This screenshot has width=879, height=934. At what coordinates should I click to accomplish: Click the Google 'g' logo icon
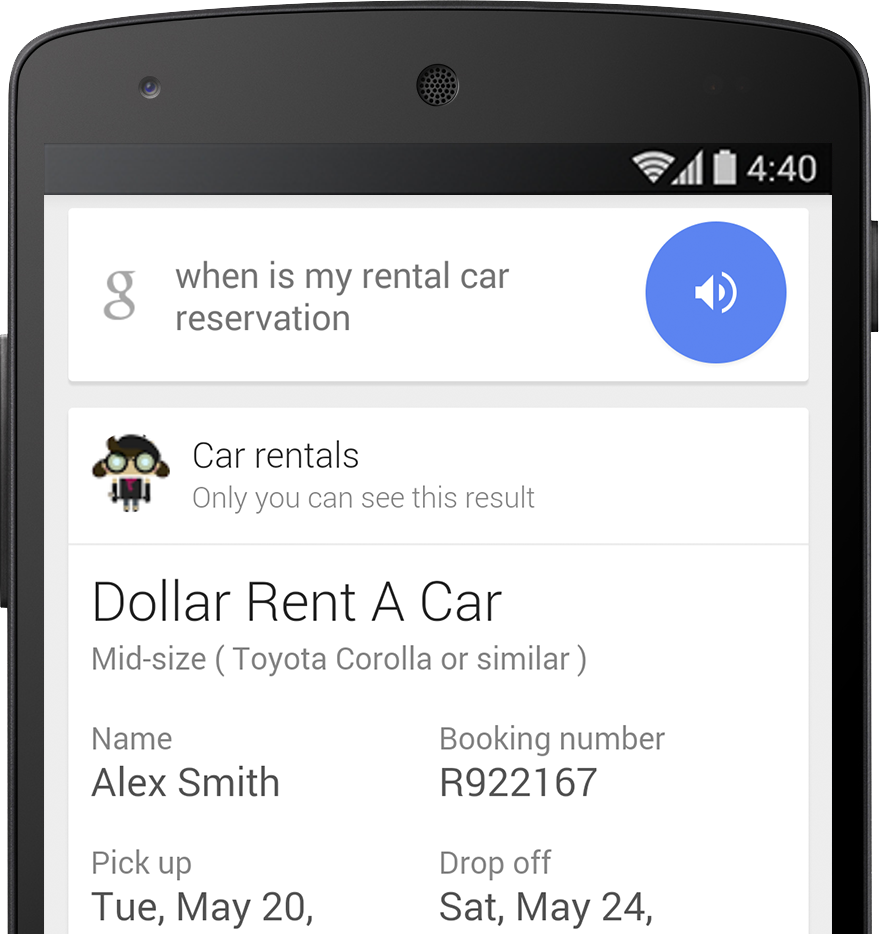[x=117, y=293]
